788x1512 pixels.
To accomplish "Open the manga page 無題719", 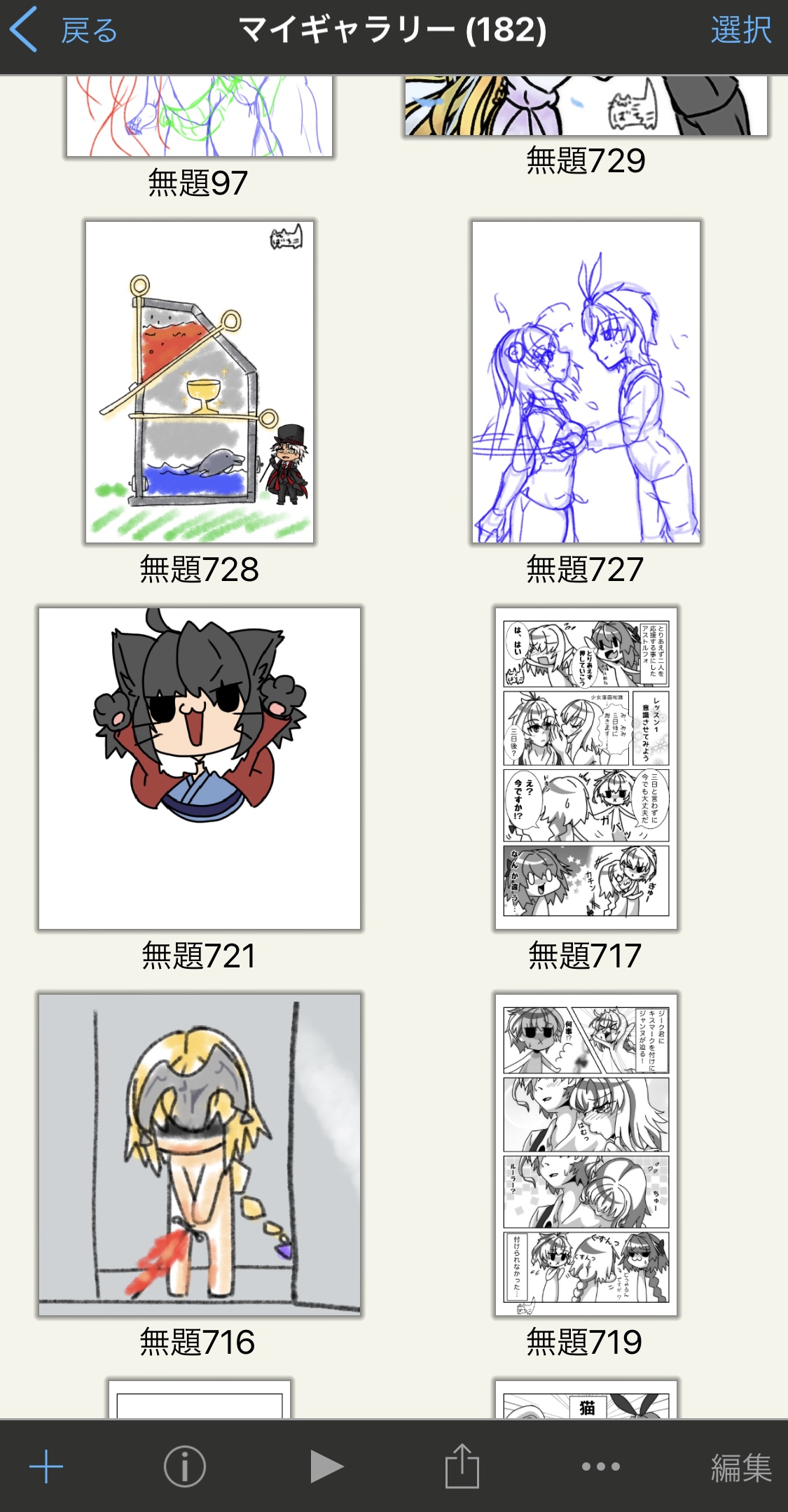I will [x=586, y=1154].
